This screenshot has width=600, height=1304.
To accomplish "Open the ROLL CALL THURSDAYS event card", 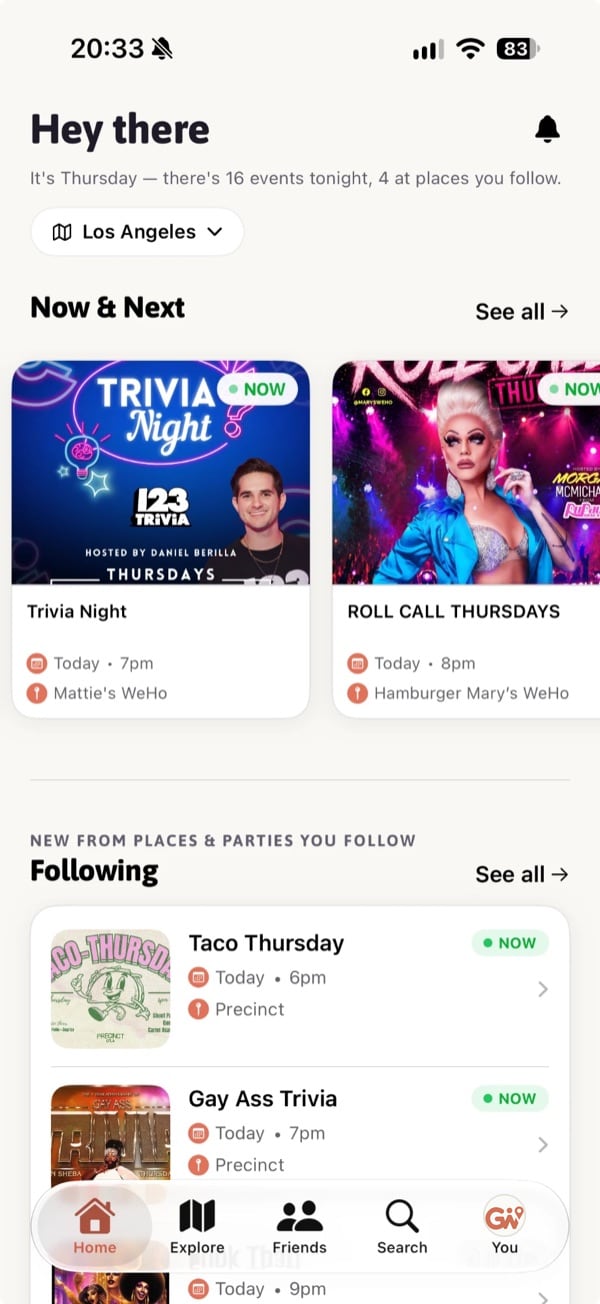I will (466, 539).
